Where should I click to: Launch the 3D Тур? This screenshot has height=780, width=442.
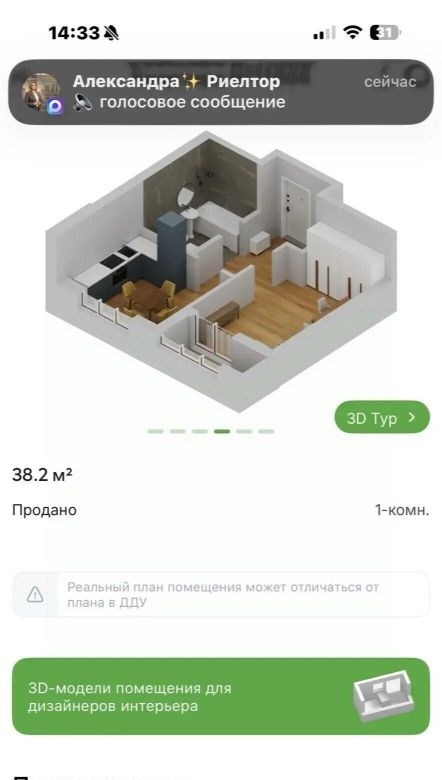click(382, 417)
